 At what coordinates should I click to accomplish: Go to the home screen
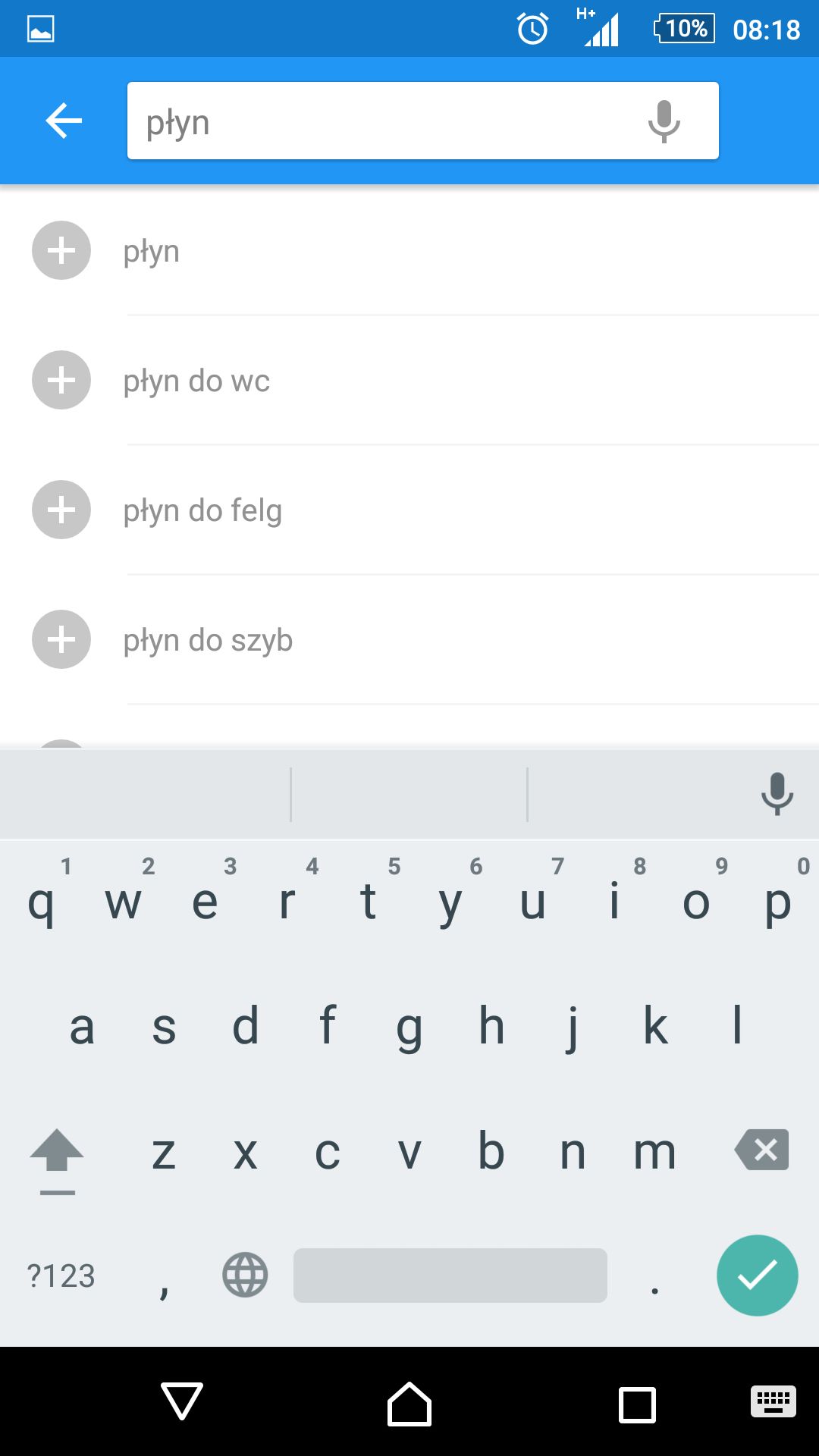coord(409,1404)
